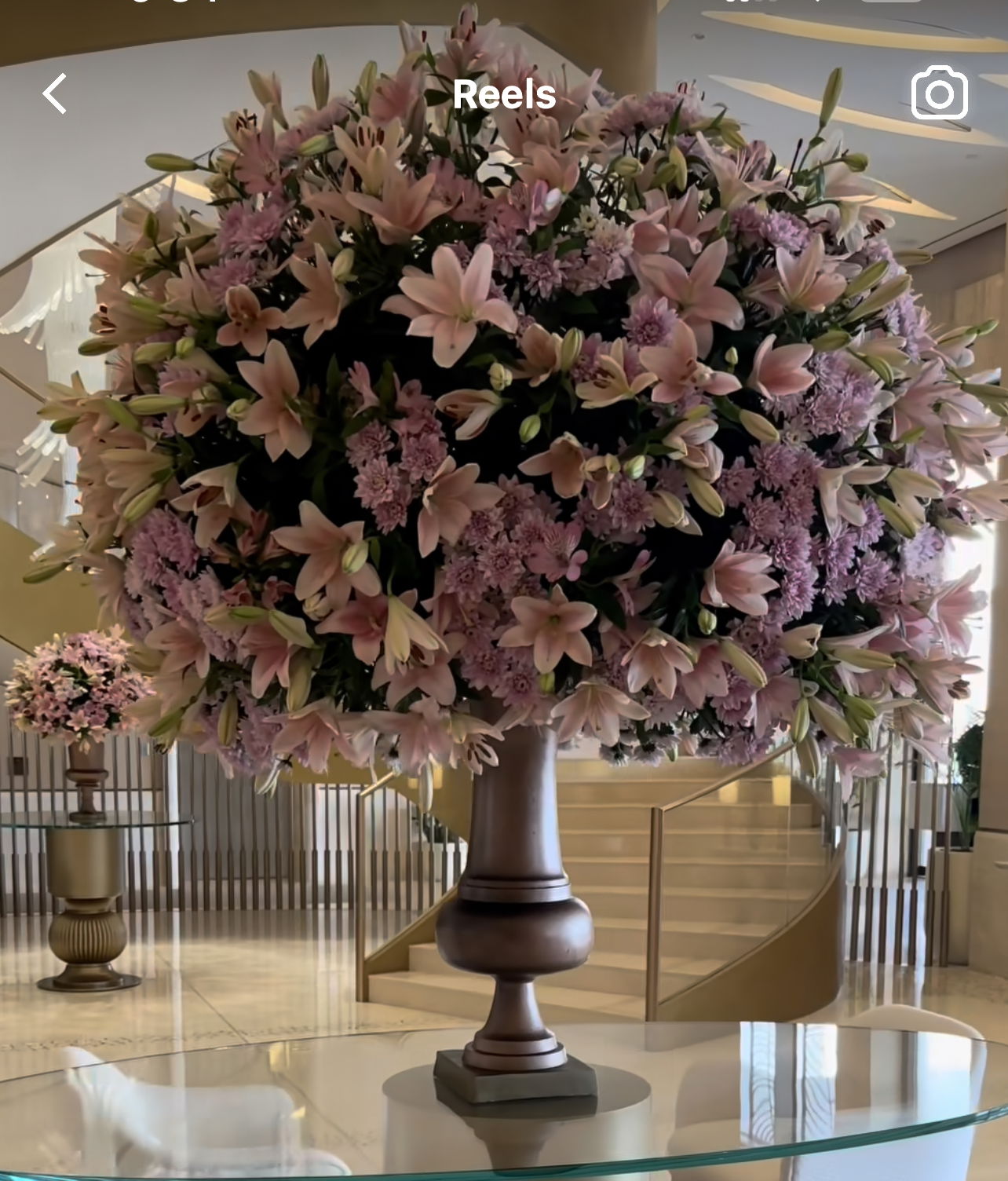Viewport: 1008px width, 1181px height.
Task: Go back using the back arrow
Action: point(55,94)
